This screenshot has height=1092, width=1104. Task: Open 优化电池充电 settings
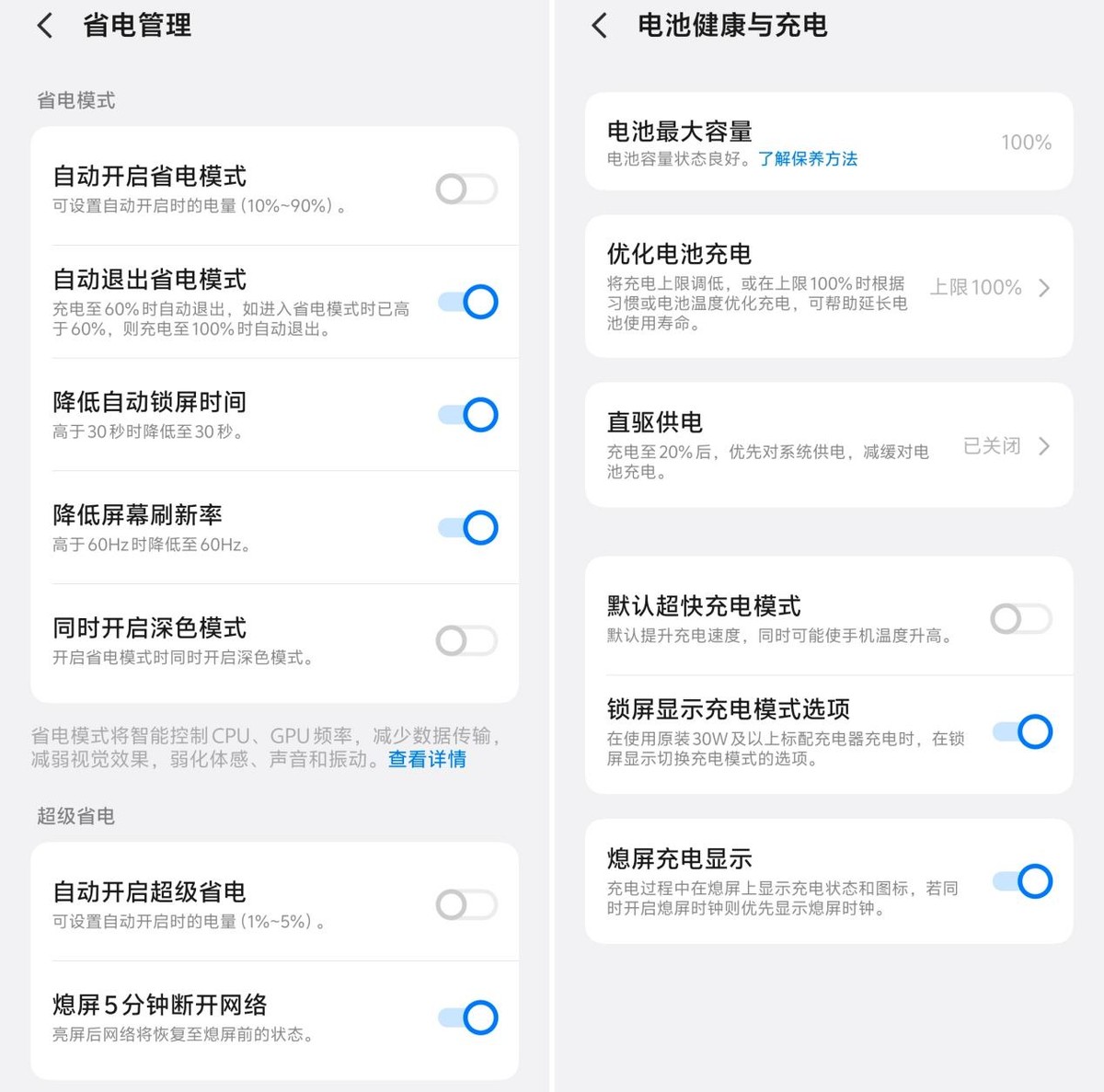pyautogui.click(x=829, y=286)
